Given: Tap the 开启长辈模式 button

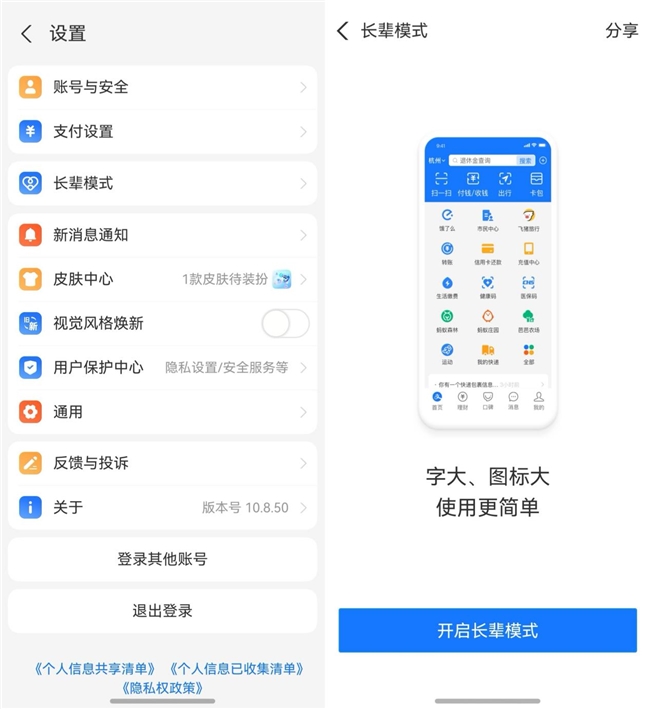Looking at the screenshot, I should (487, 630).
